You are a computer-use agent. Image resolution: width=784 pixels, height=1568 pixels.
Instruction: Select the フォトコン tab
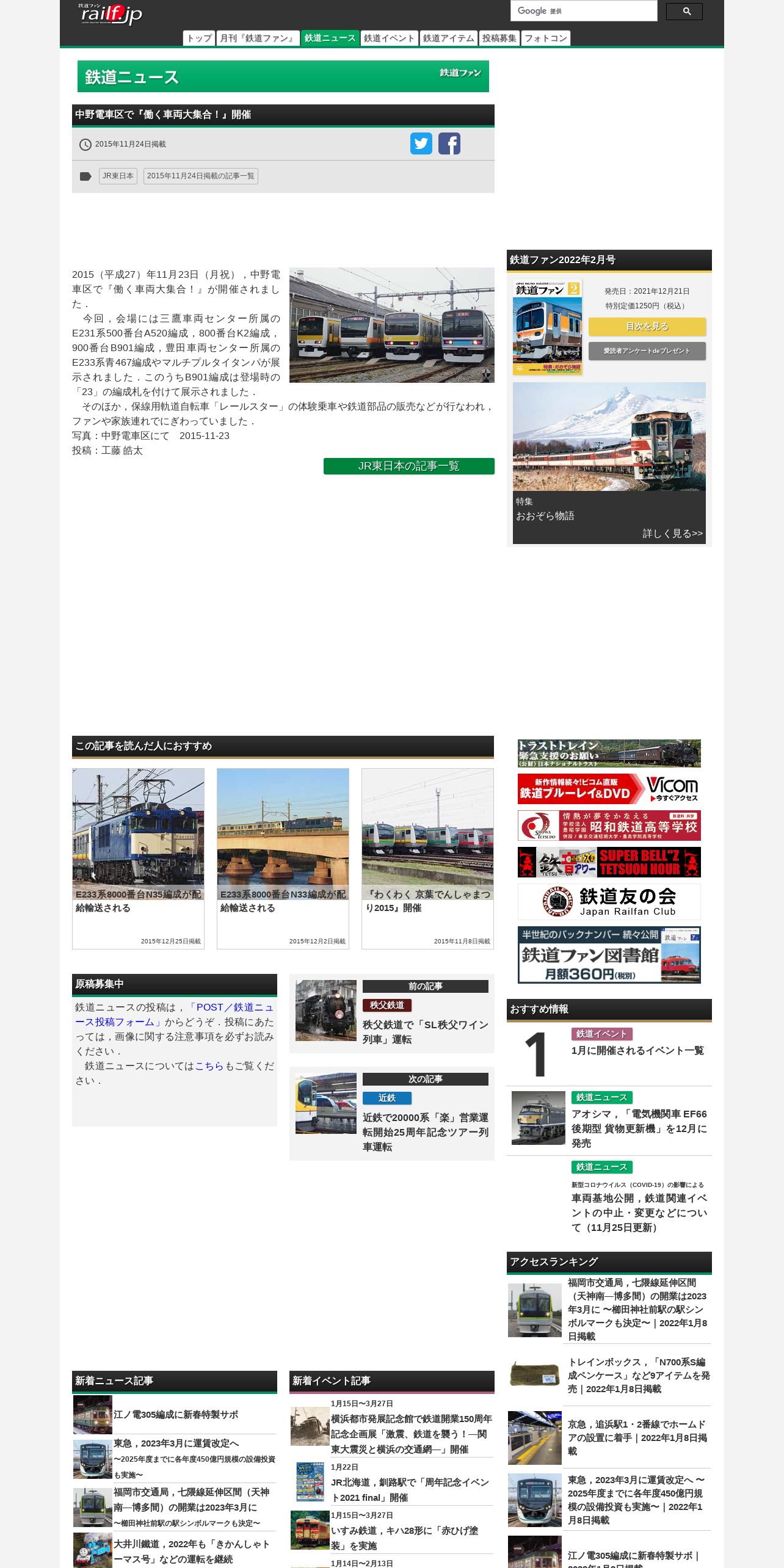546,38
